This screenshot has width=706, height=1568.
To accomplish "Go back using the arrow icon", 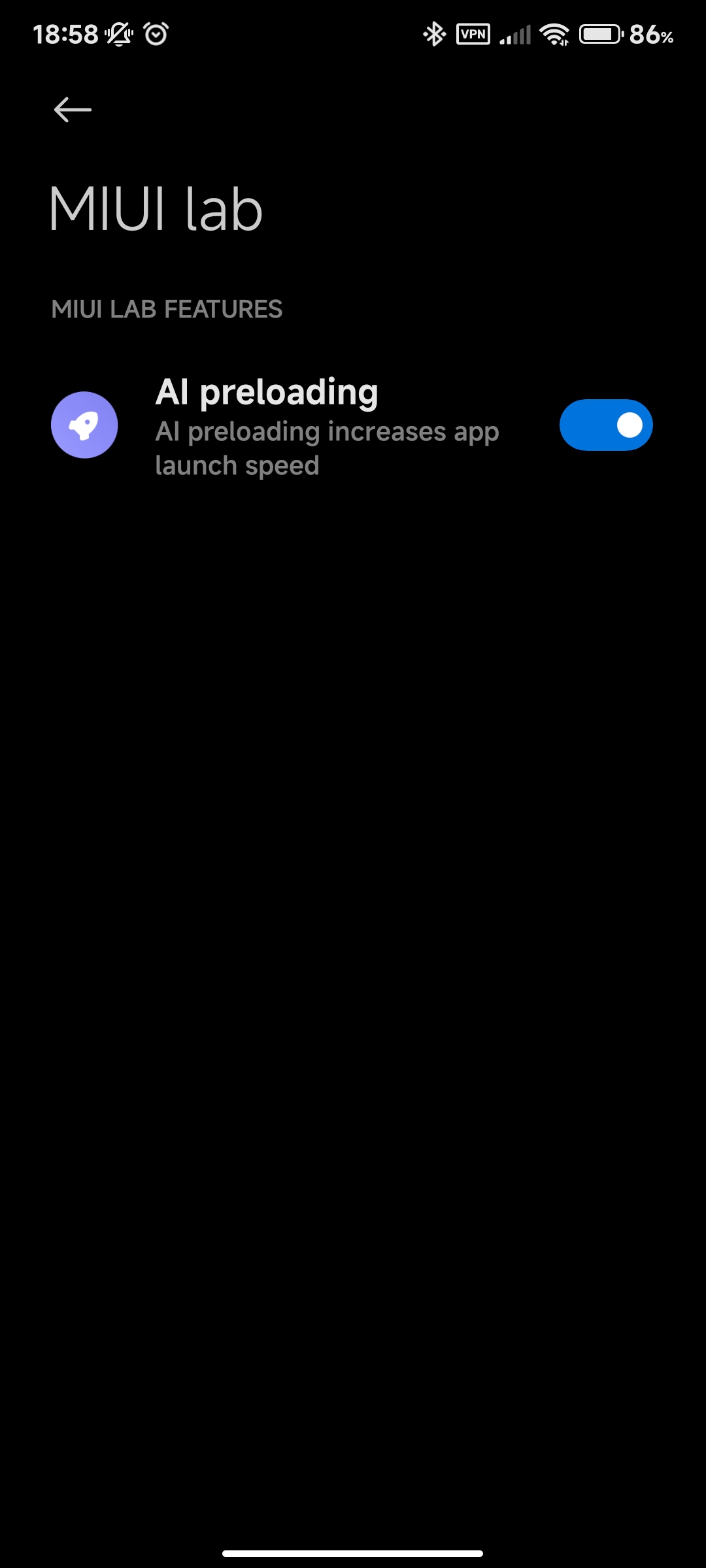I will pos(73,110).
